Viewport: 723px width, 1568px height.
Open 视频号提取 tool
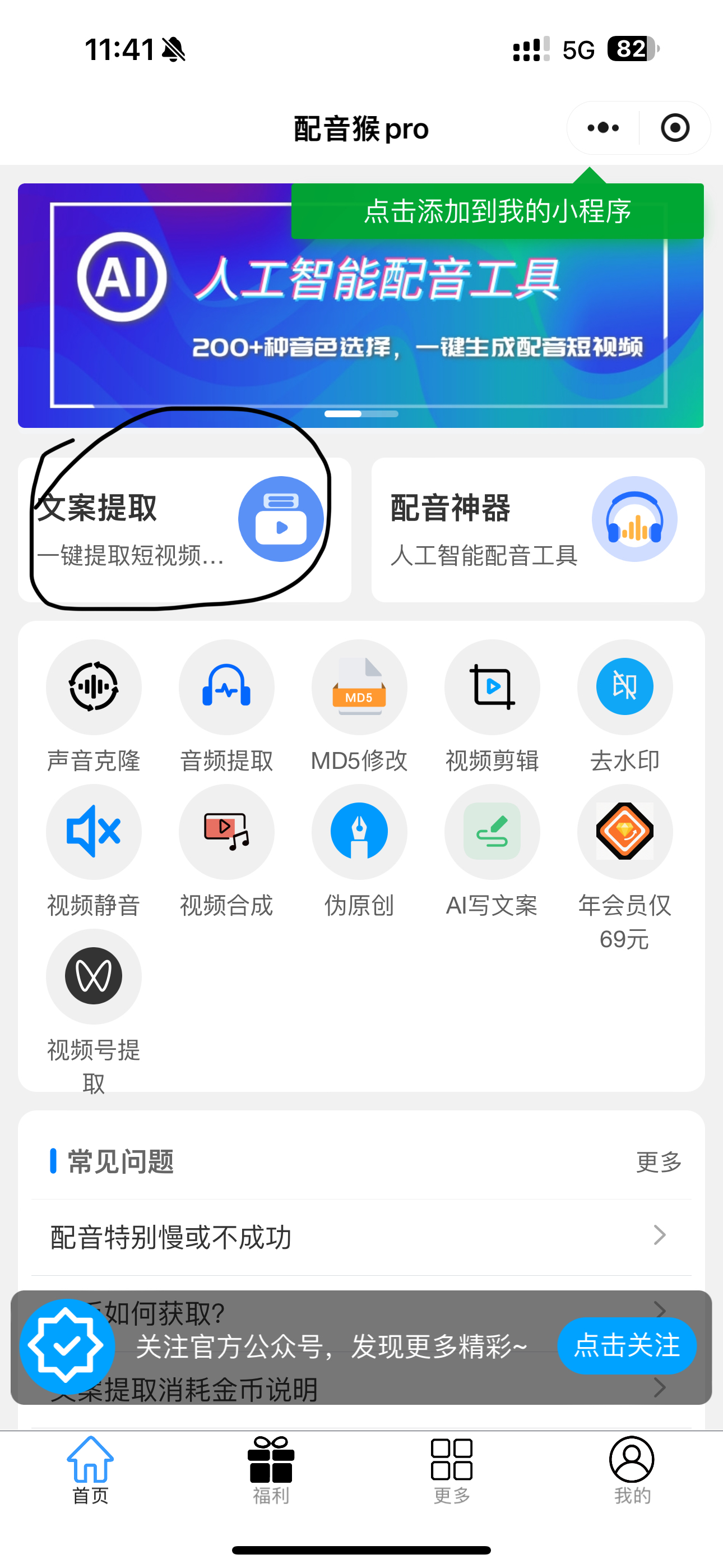[x=94, y=976]
